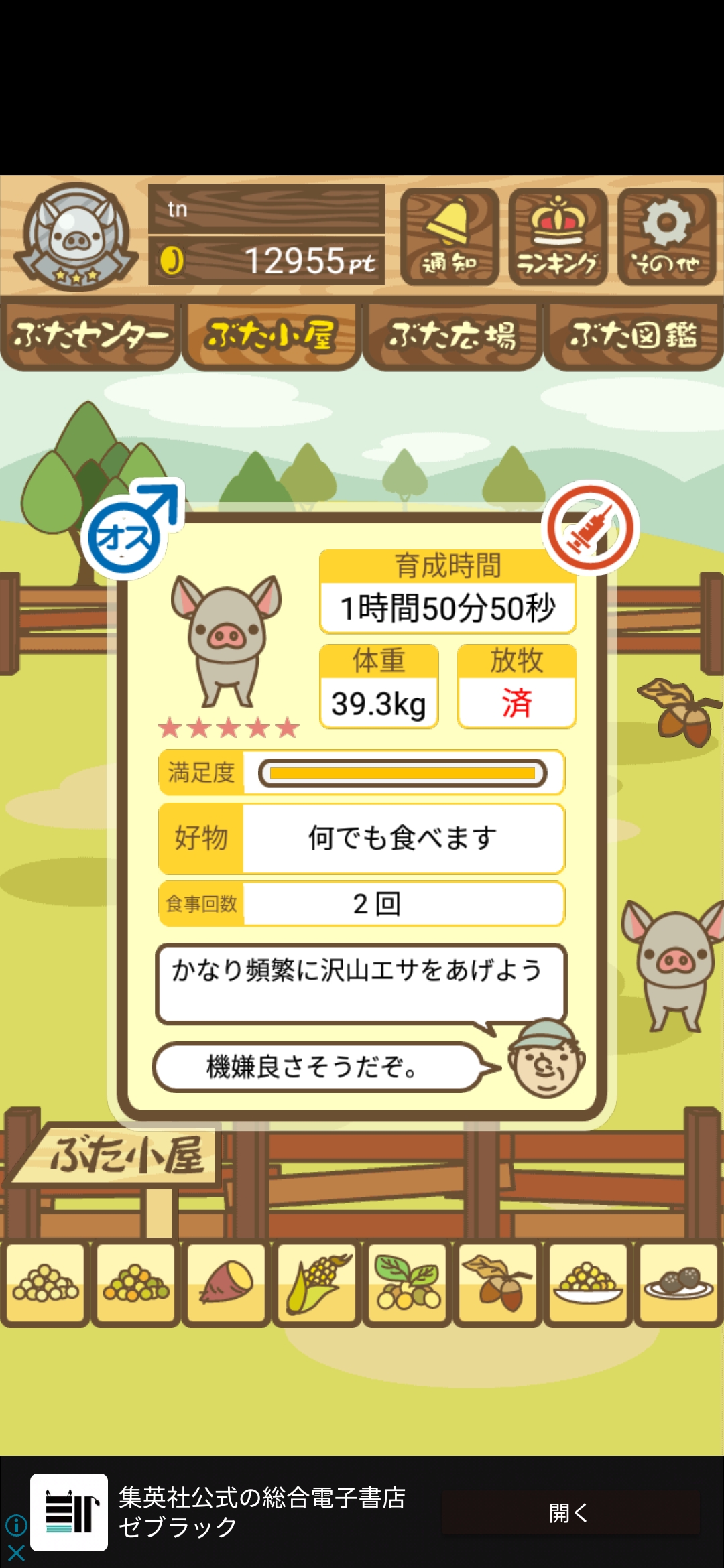Choose the acorn feed item
Image resolution: width=724 pixels, height=1568 pixels.
pyautogui.click(x=497, y=1285)
